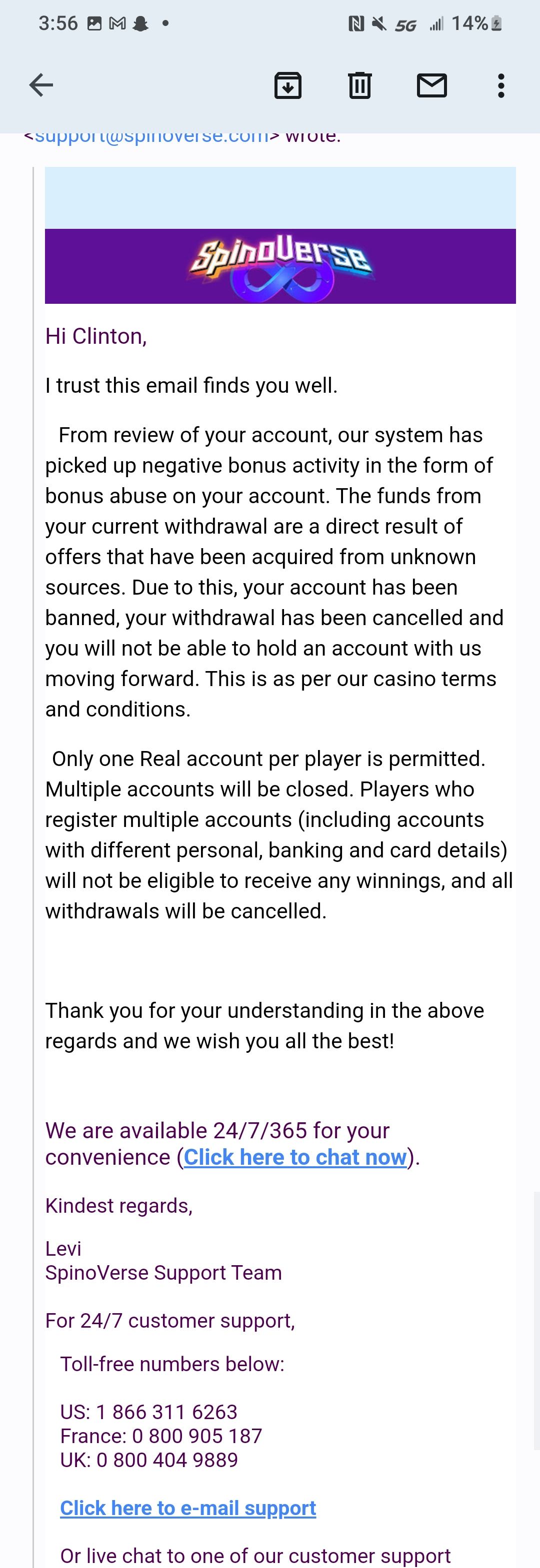The height and width of the screenshot is (1568, 540).
Task: Open the overflow menu
Action: pos(500,85)
